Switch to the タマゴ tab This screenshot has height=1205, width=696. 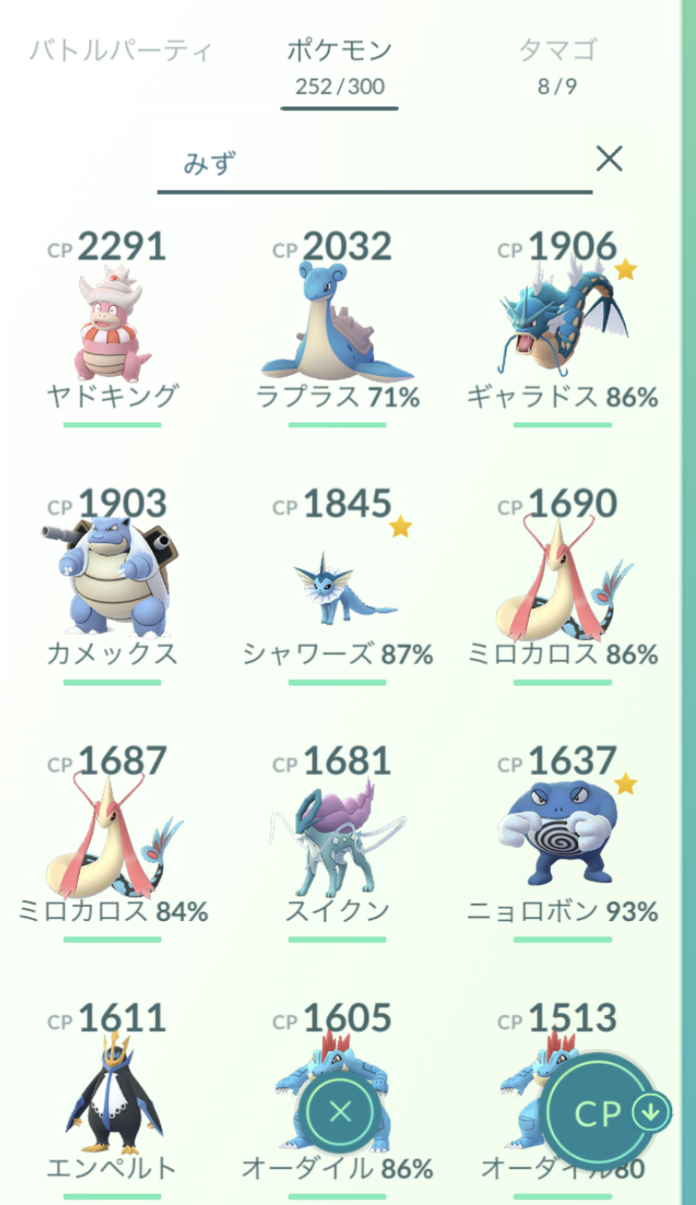[557, 63]
